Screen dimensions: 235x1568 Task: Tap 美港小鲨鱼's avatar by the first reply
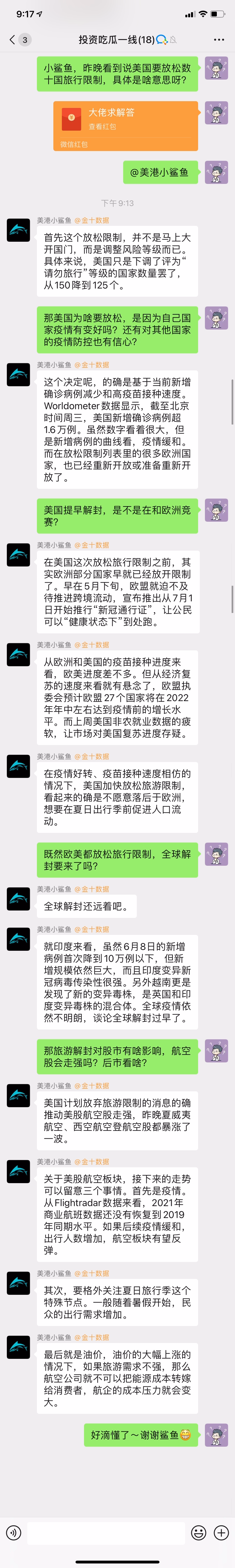point(18,230)
